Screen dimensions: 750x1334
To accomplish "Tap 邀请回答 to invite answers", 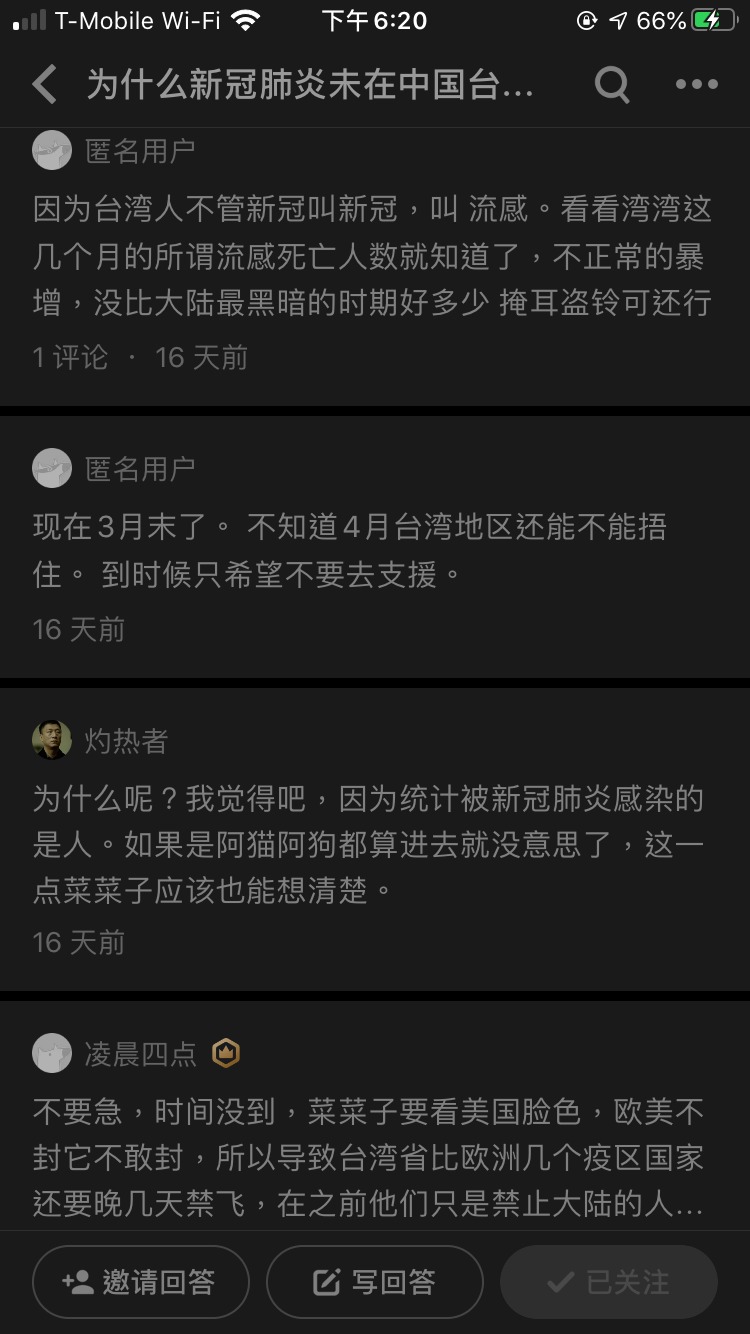I will click(x=140, y=1282).
